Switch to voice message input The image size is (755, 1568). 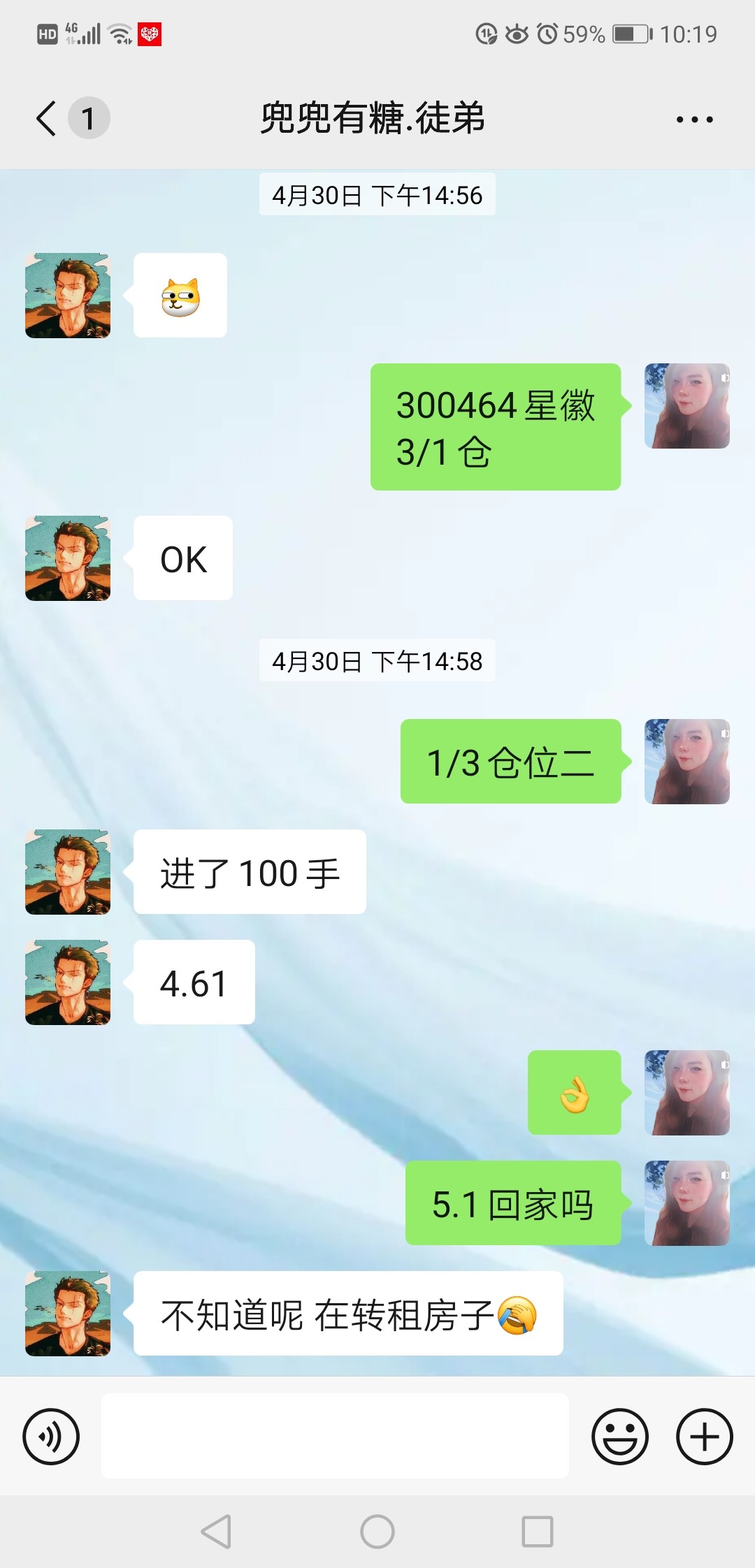[x=51, y=1437]
